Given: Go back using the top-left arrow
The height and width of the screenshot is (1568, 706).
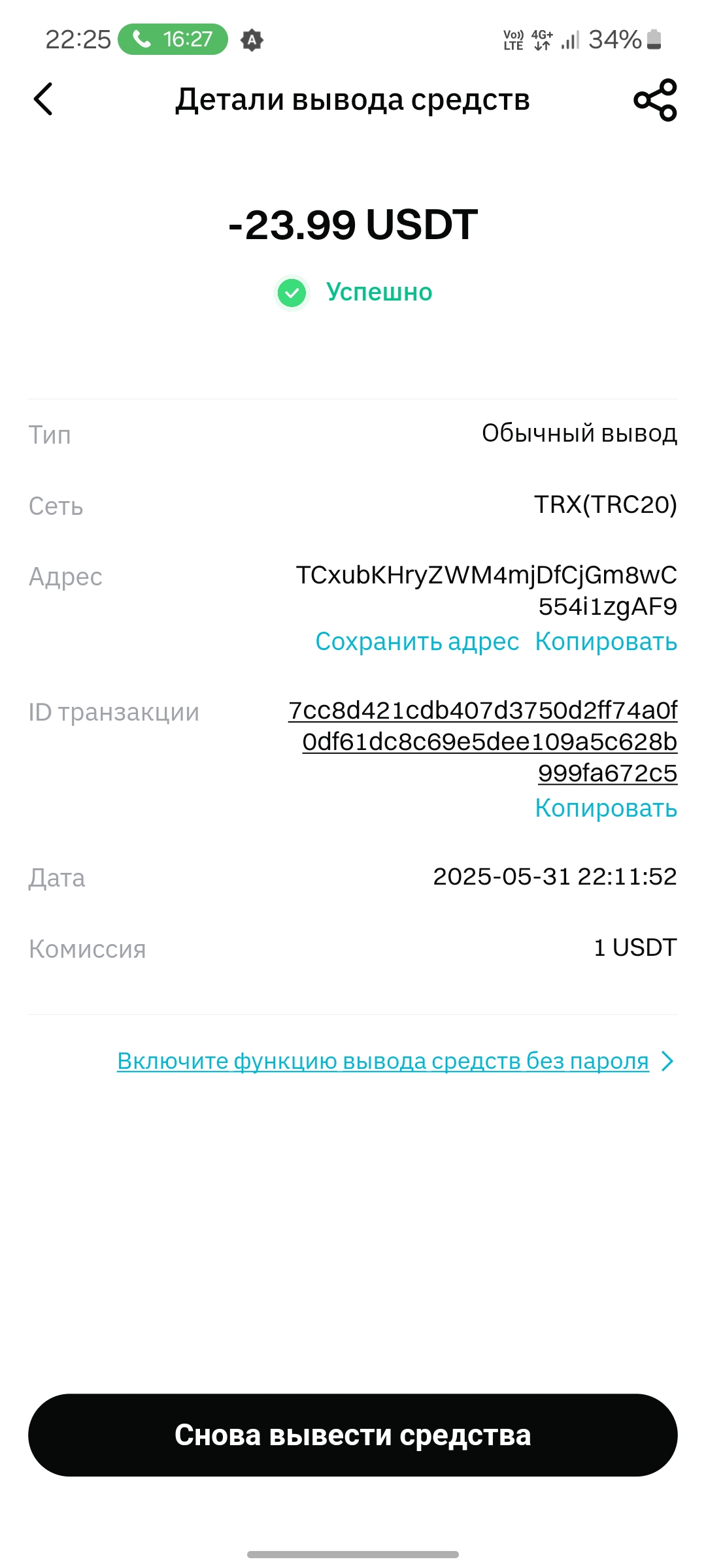Looking at the screenshot, I should [x=43, y=99].
